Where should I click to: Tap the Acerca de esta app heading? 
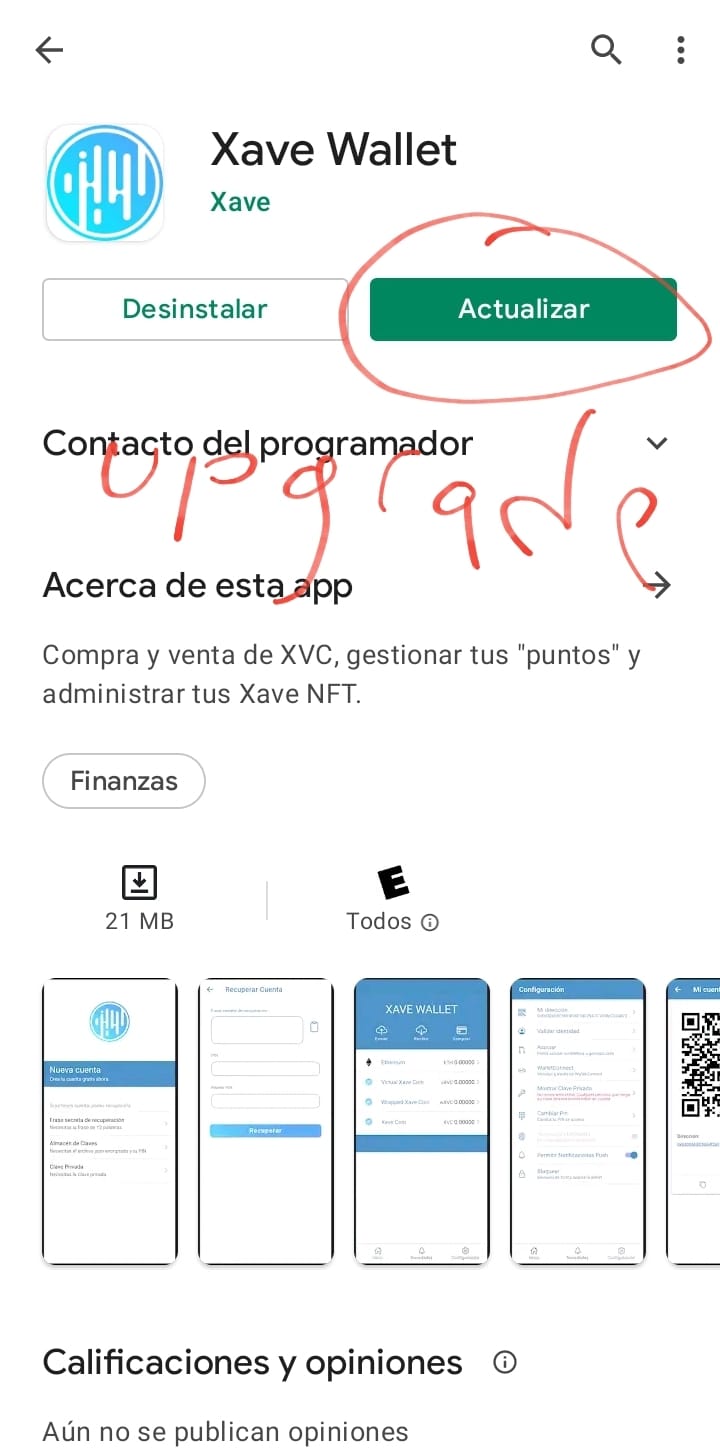click(196, 585)
